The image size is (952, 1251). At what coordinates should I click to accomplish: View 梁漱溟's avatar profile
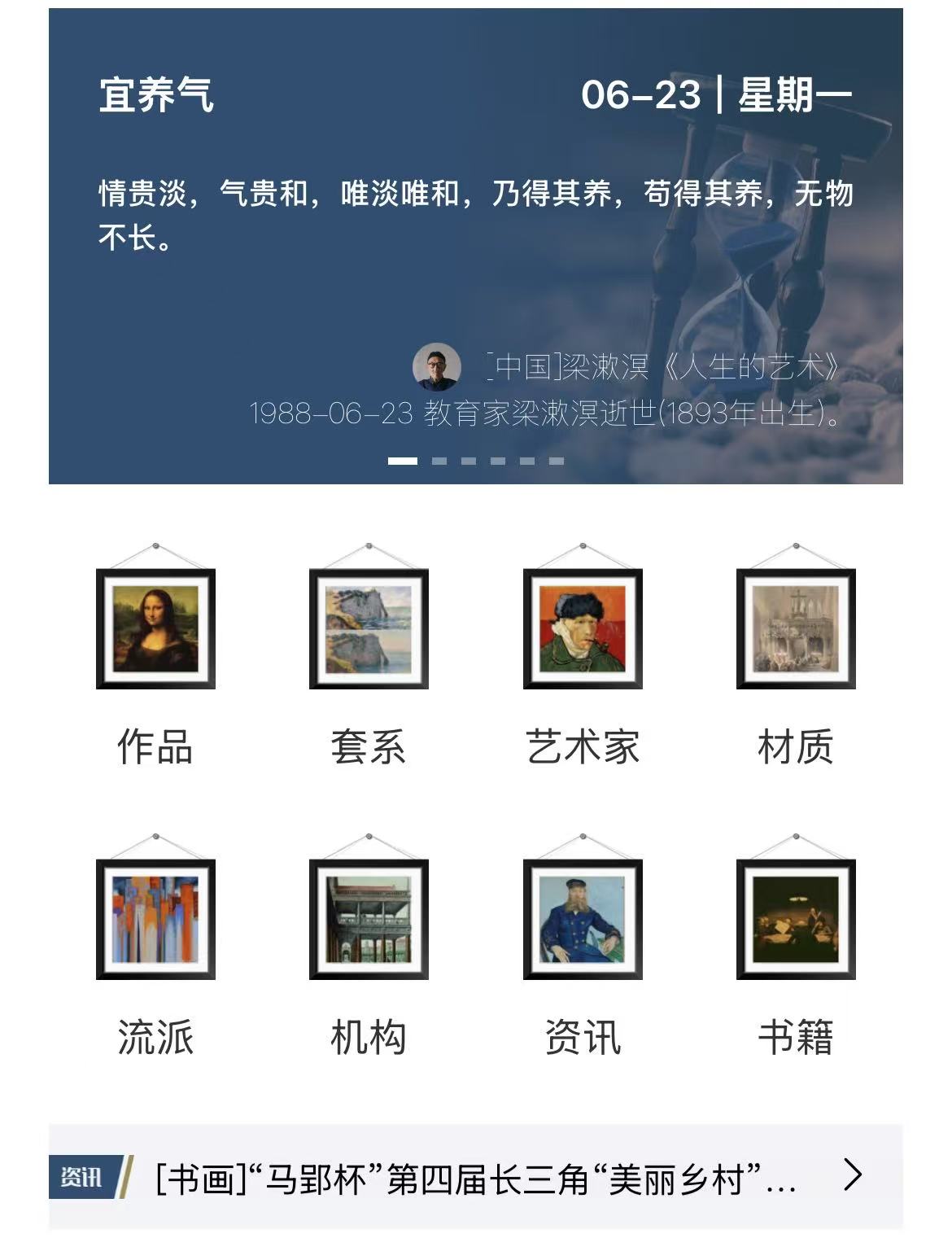437,367
